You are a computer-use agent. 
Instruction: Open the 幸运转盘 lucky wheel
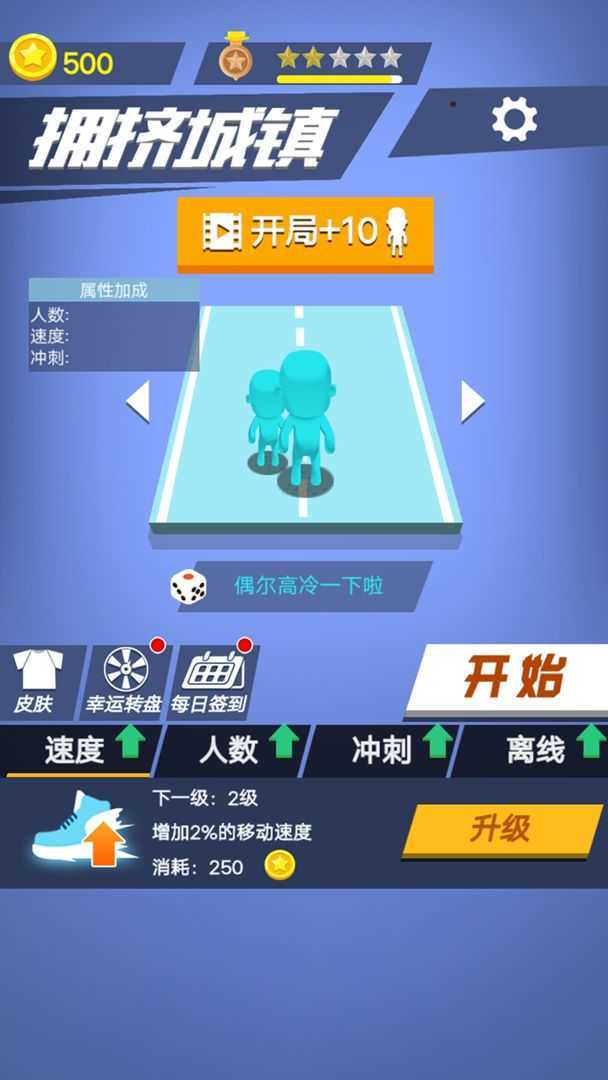[x=124, y=682]
